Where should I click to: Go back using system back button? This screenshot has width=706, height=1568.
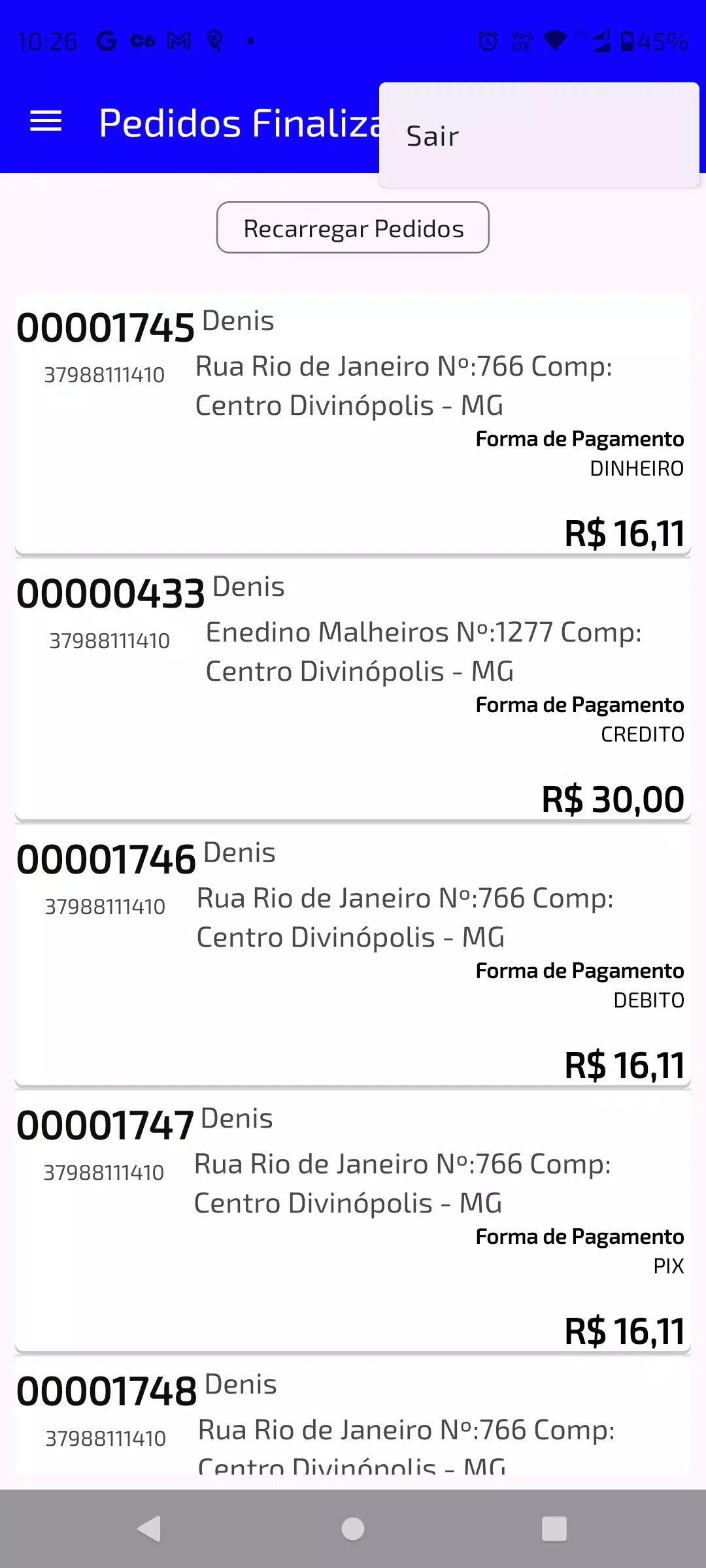coord(150,1529)
